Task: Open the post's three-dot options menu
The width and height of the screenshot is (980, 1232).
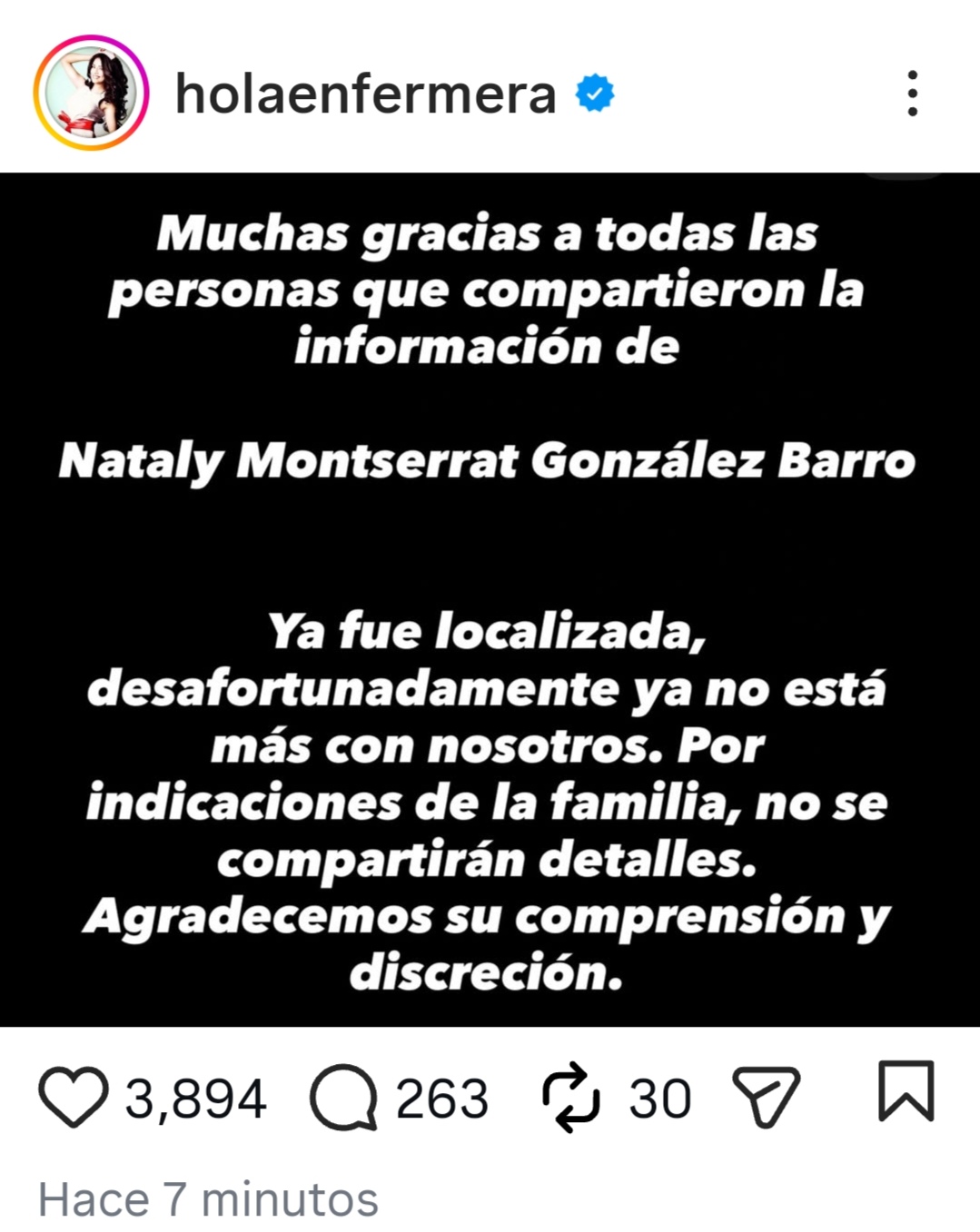Action: pyautogui.click(x=912, y=94)
